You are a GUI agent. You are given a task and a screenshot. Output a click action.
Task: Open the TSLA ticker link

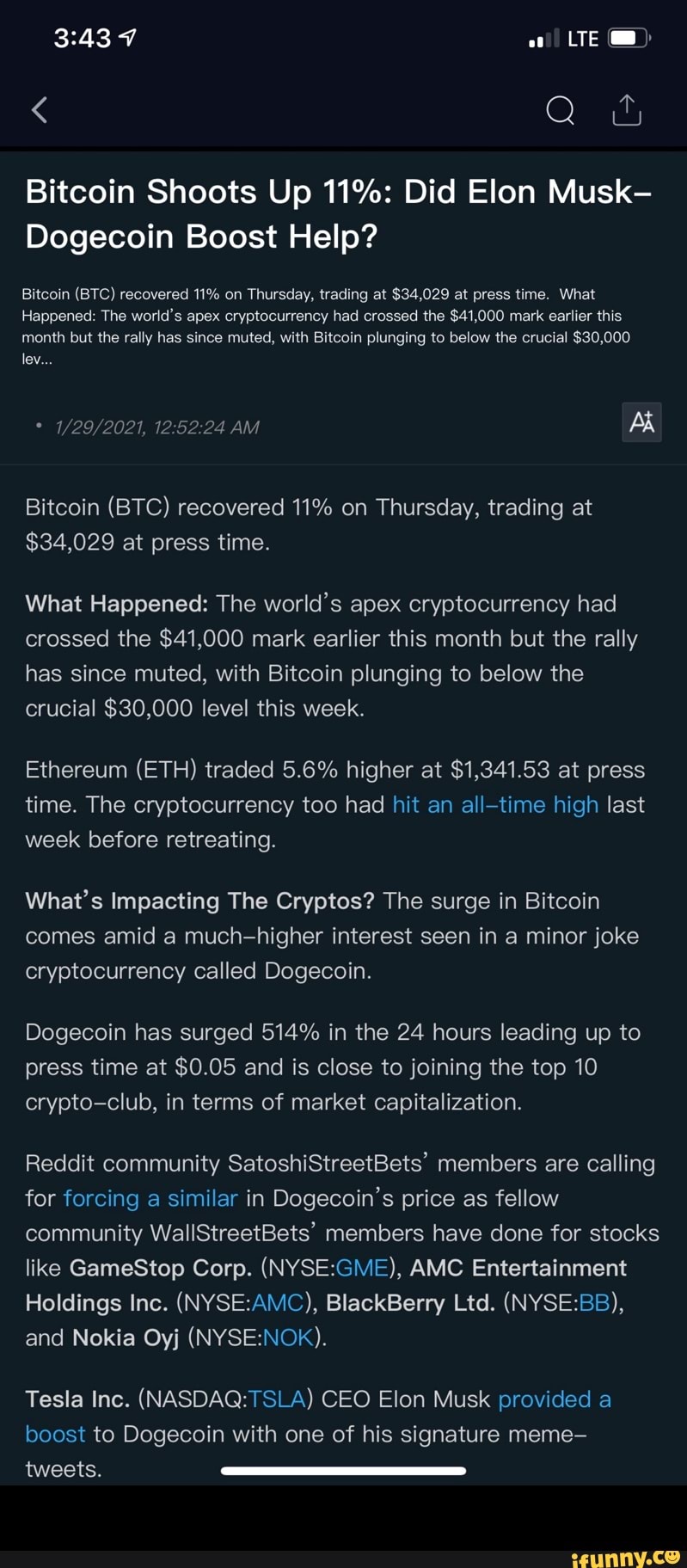tap(277, 1399)
